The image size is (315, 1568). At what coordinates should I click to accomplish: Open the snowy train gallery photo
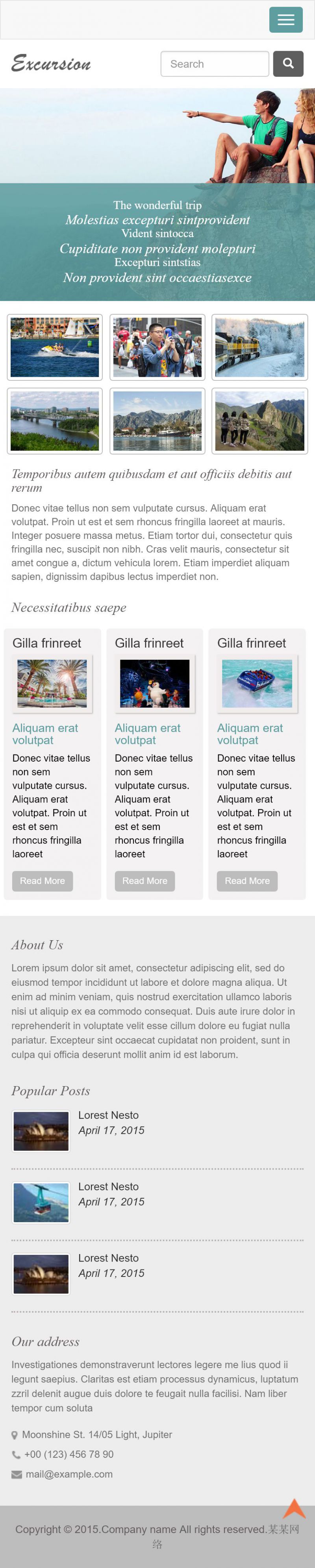[259, 347]
